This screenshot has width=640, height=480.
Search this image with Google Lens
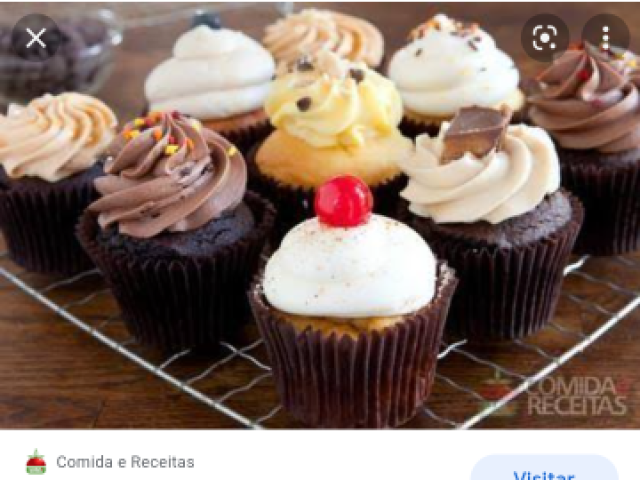click(x=545, y=39)
